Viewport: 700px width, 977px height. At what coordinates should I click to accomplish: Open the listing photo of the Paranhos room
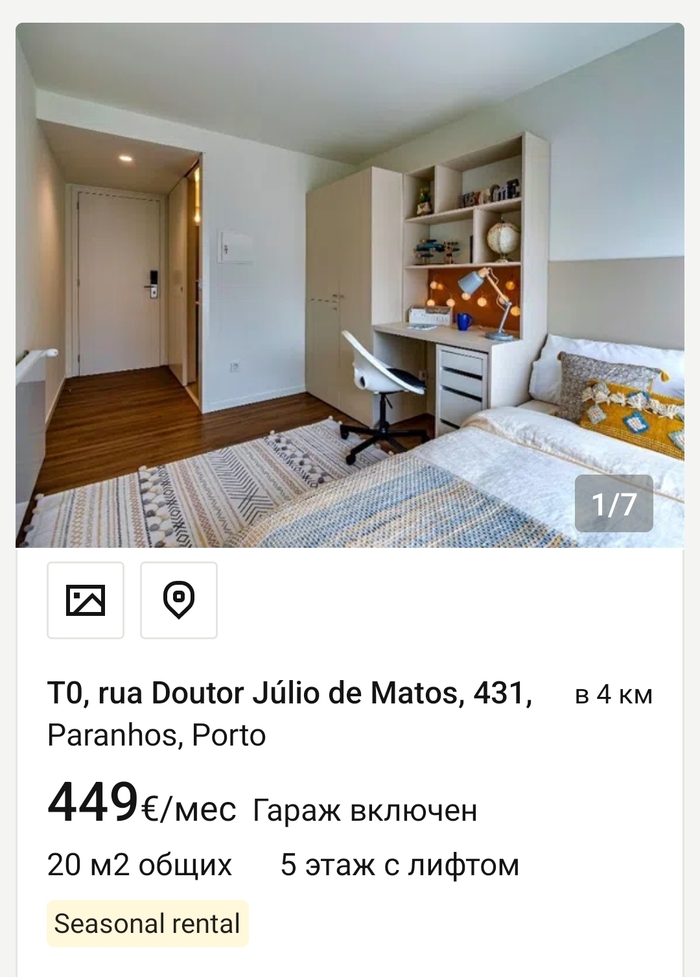350,285
